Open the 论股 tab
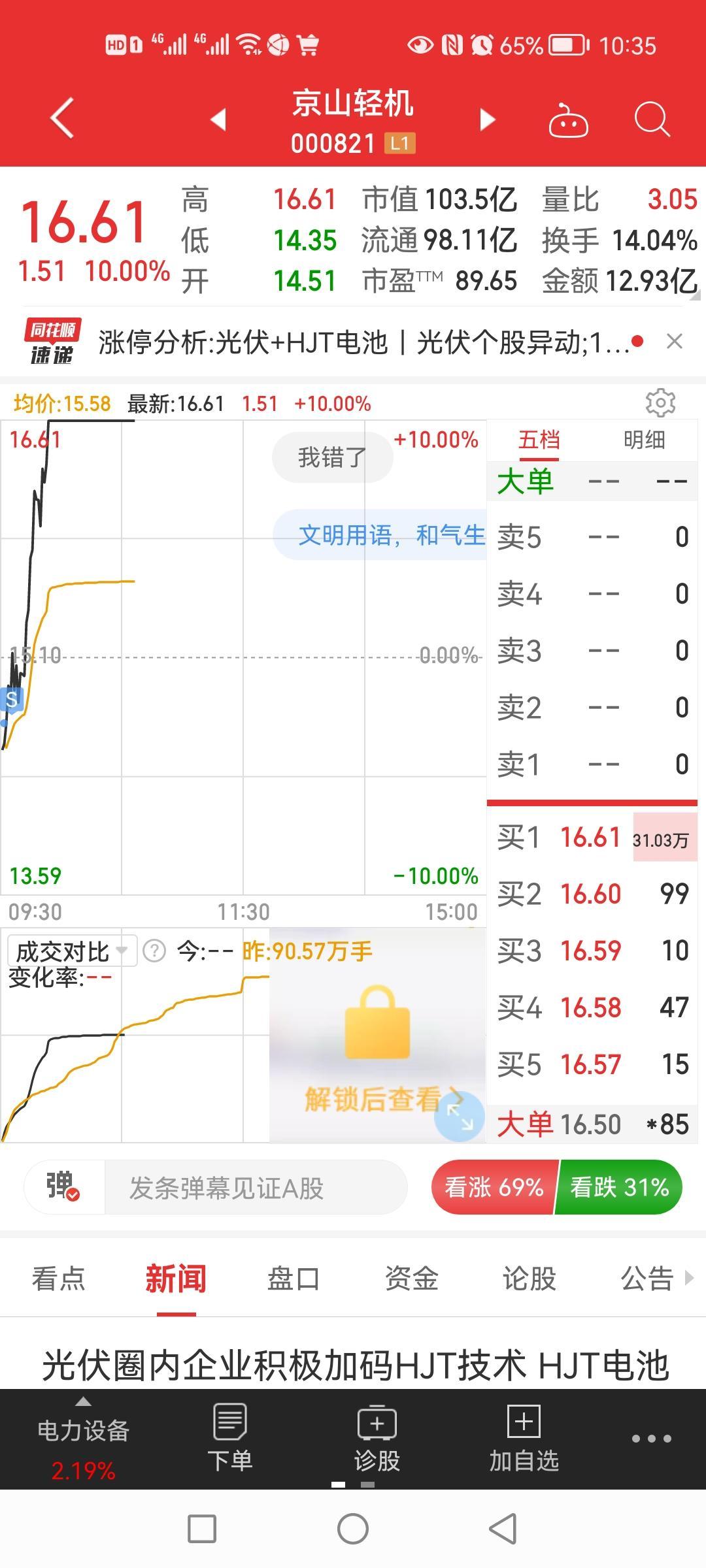 [529, 1279]
